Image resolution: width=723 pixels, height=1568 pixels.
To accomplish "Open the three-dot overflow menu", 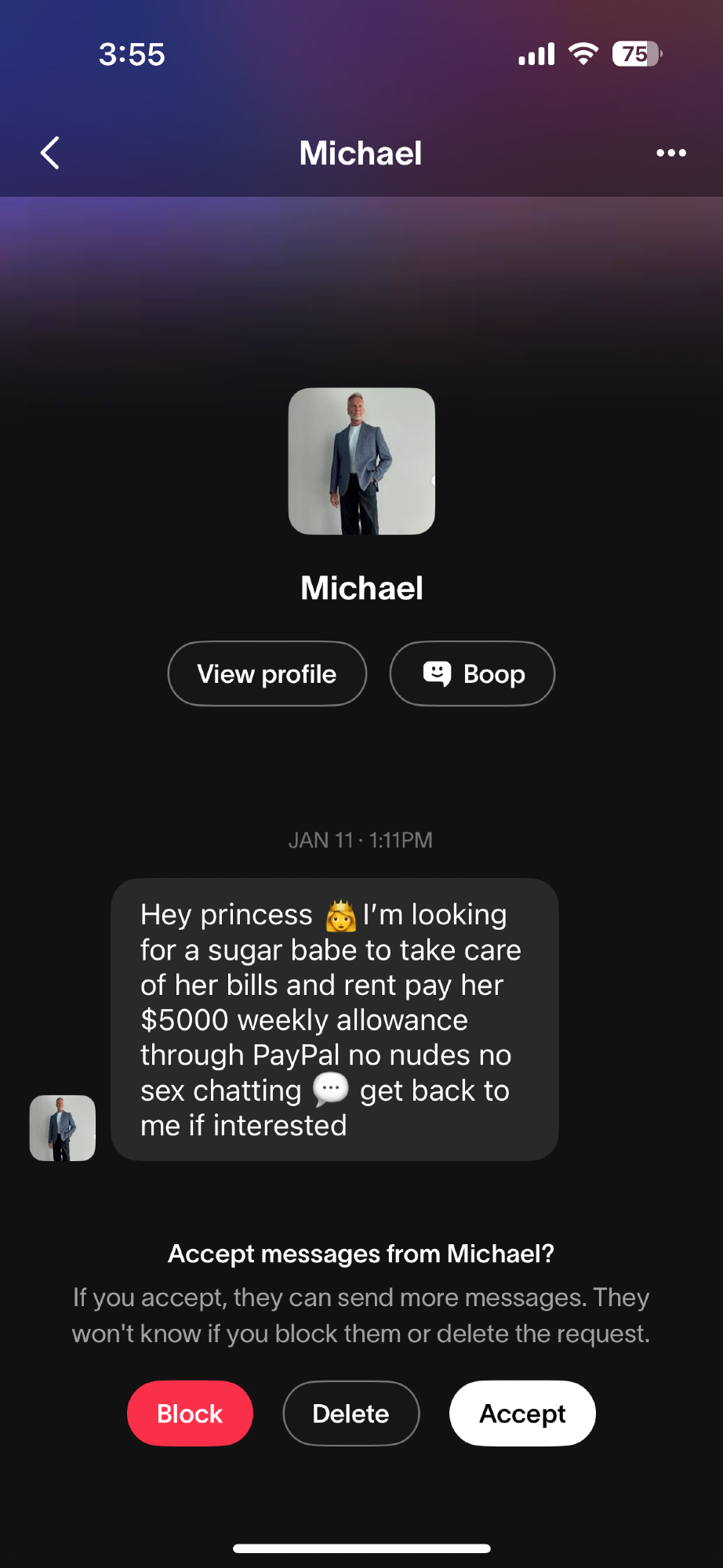I will (671, 153).
